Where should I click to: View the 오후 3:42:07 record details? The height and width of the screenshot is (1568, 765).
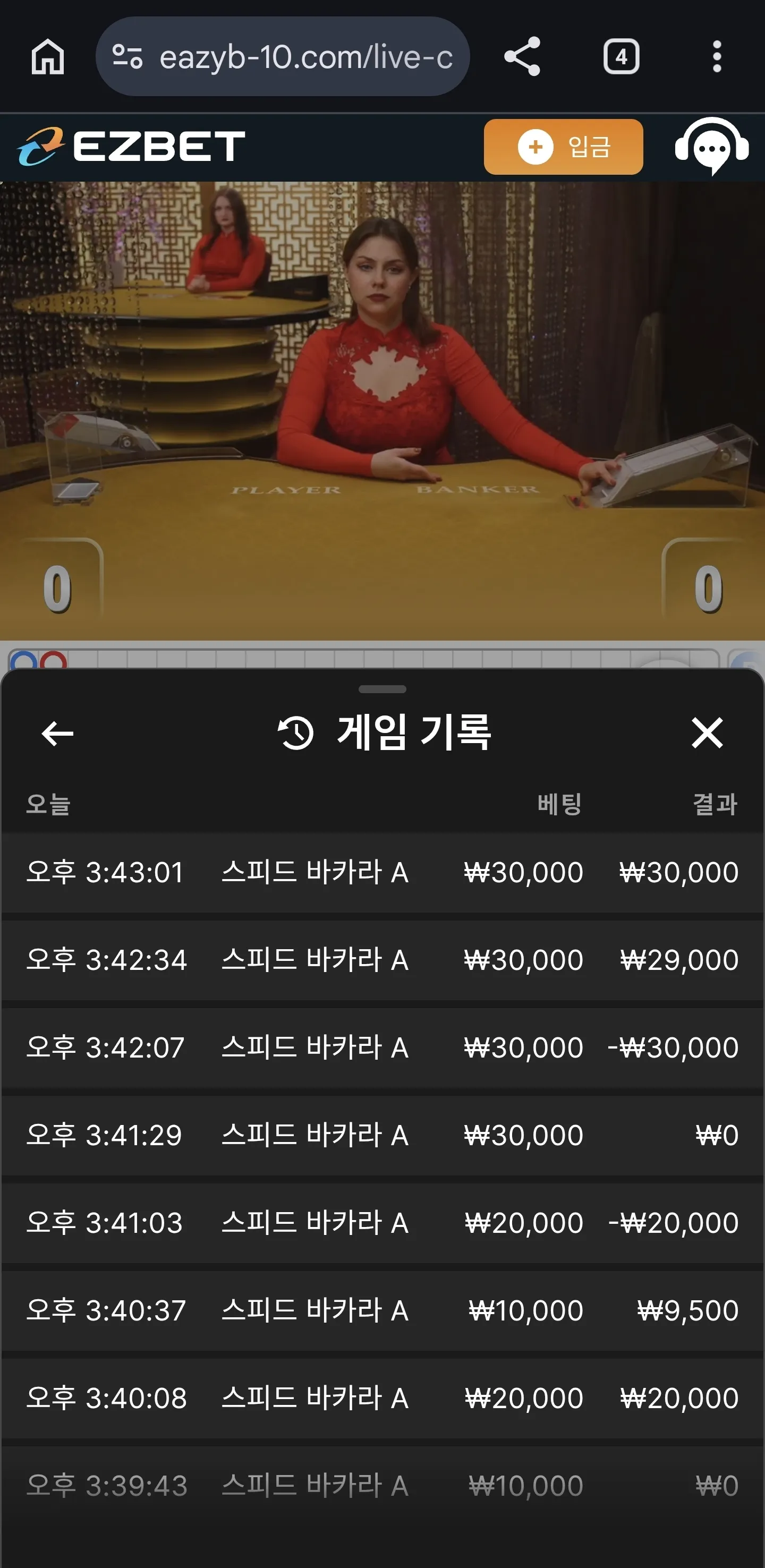[x=382, y=1047]
